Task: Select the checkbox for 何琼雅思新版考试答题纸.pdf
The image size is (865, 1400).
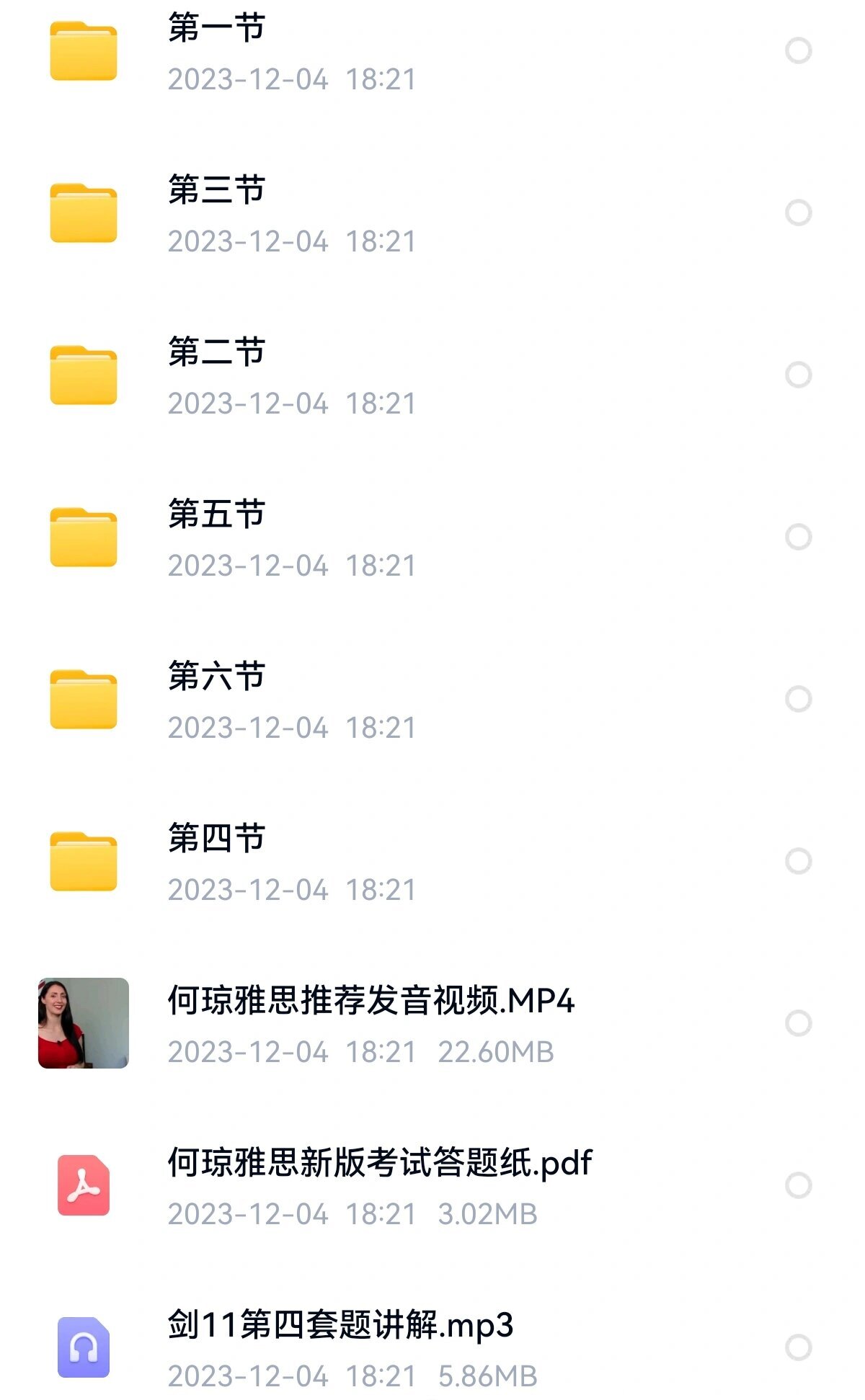Action: click(x=798, y=1186)
